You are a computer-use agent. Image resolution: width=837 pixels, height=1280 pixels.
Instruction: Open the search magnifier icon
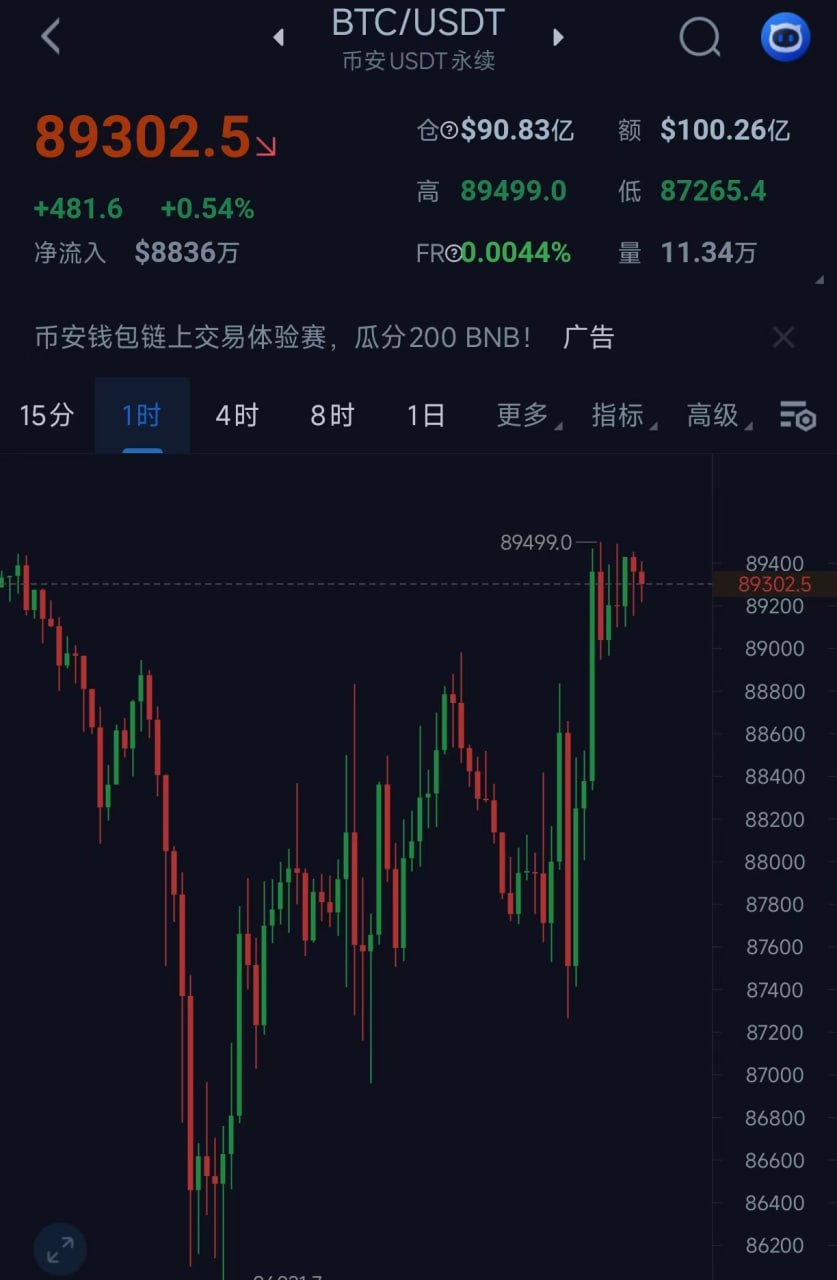(699, 38)
